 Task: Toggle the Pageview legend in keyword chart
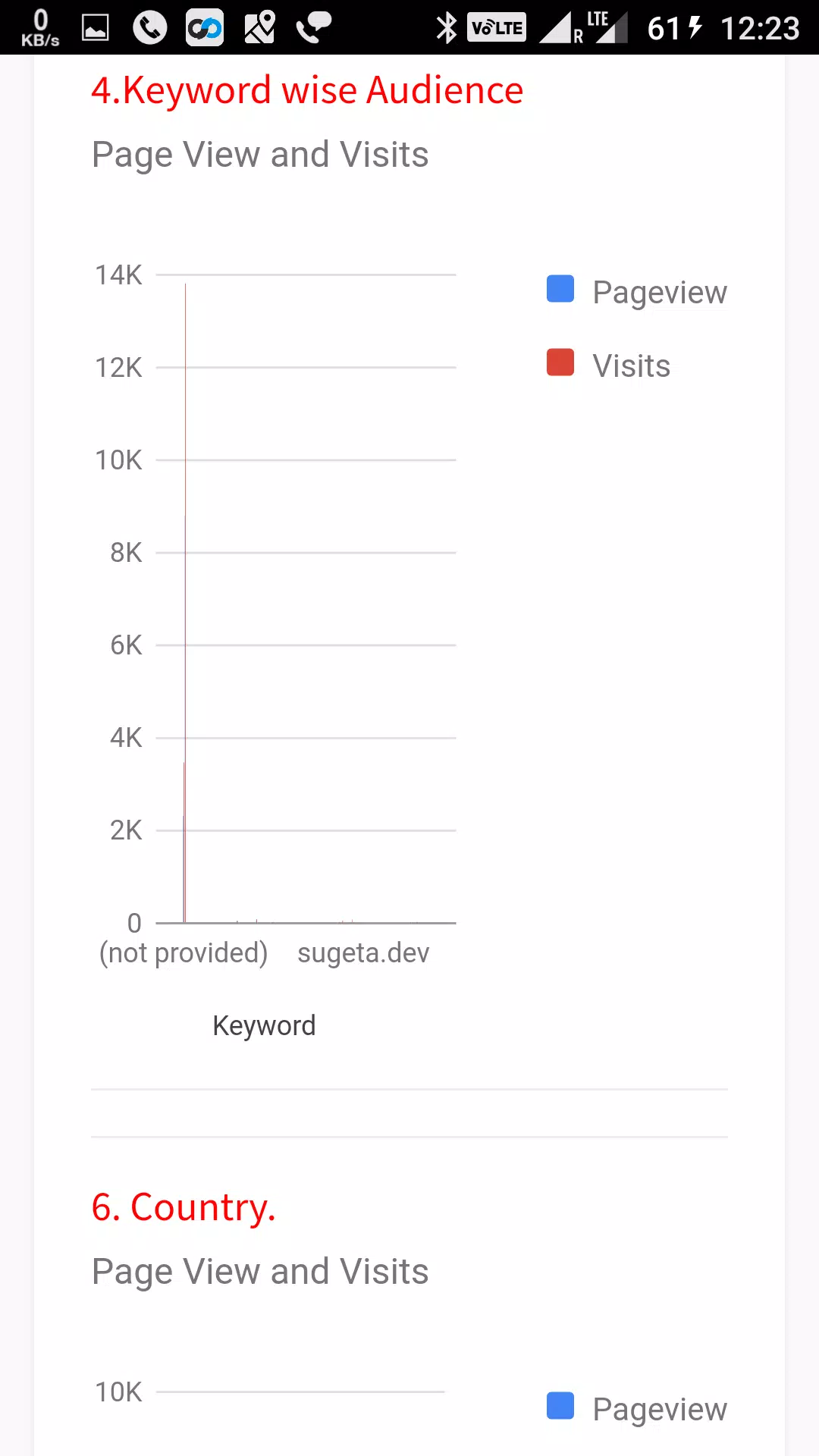[637, 292]
